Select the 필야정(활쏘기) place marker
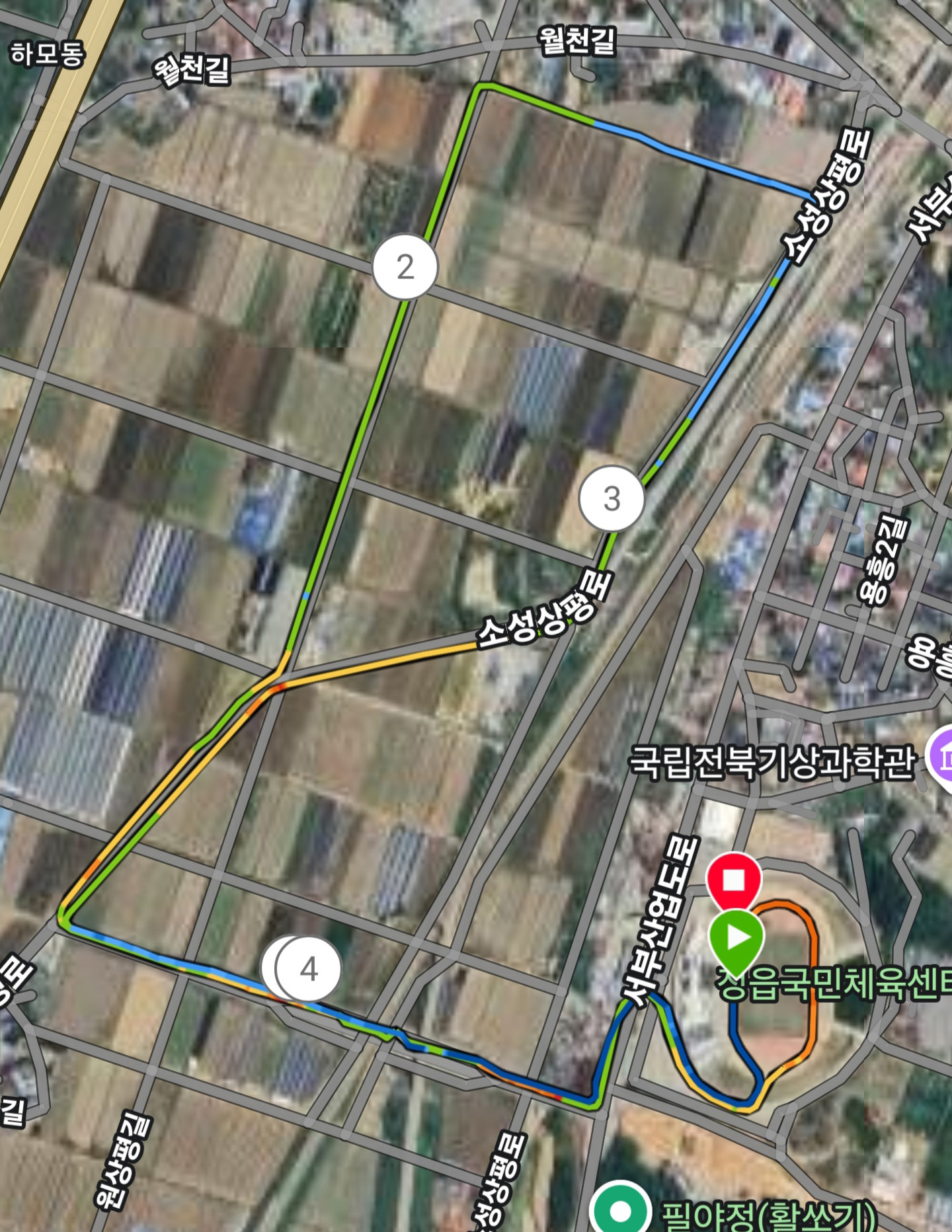This screenshot has height=1232, width=952. [x=619, y=1211]
